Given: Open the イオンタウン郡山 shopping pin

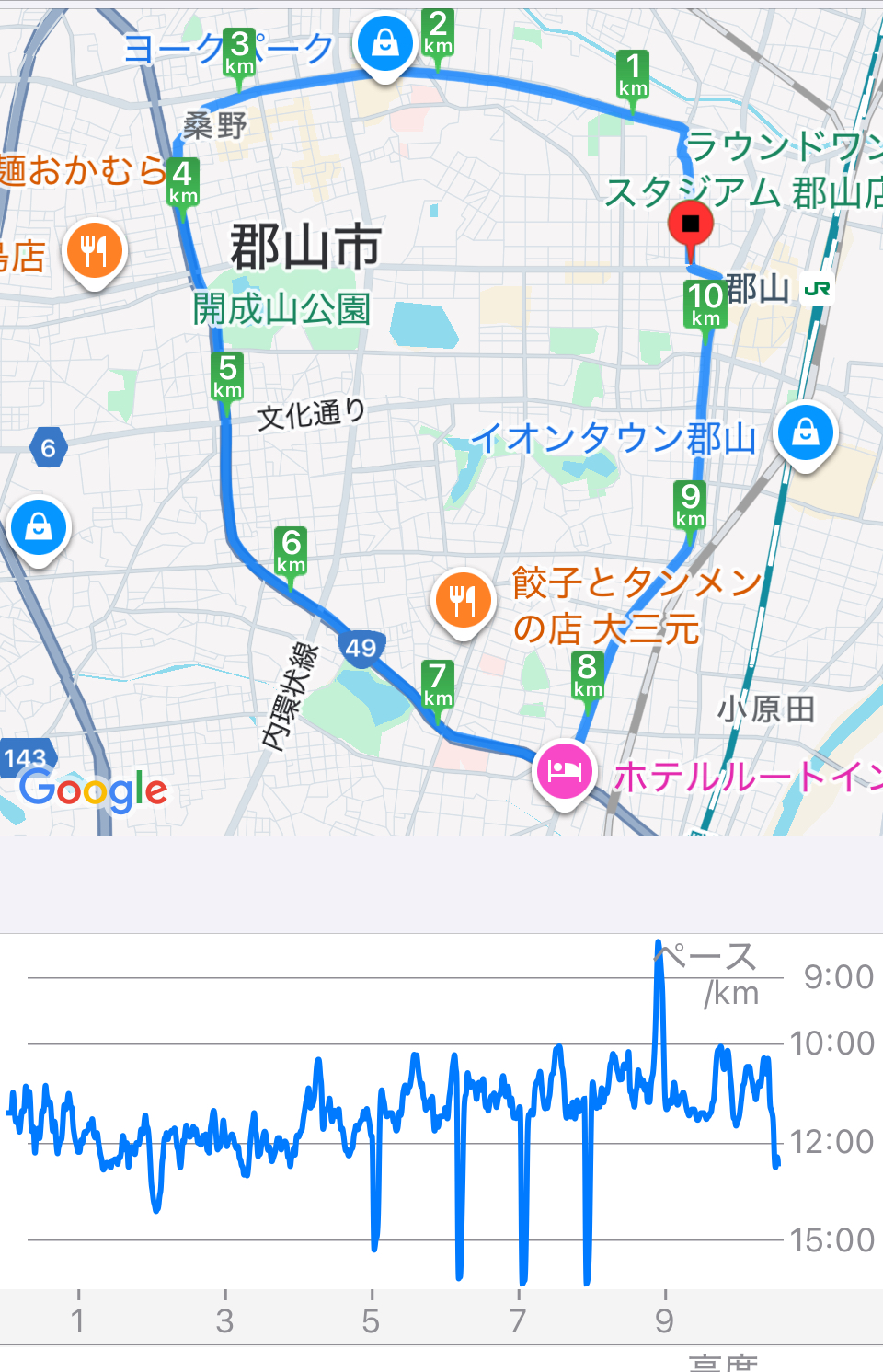Looking at the screenshot, I should 805,432.
